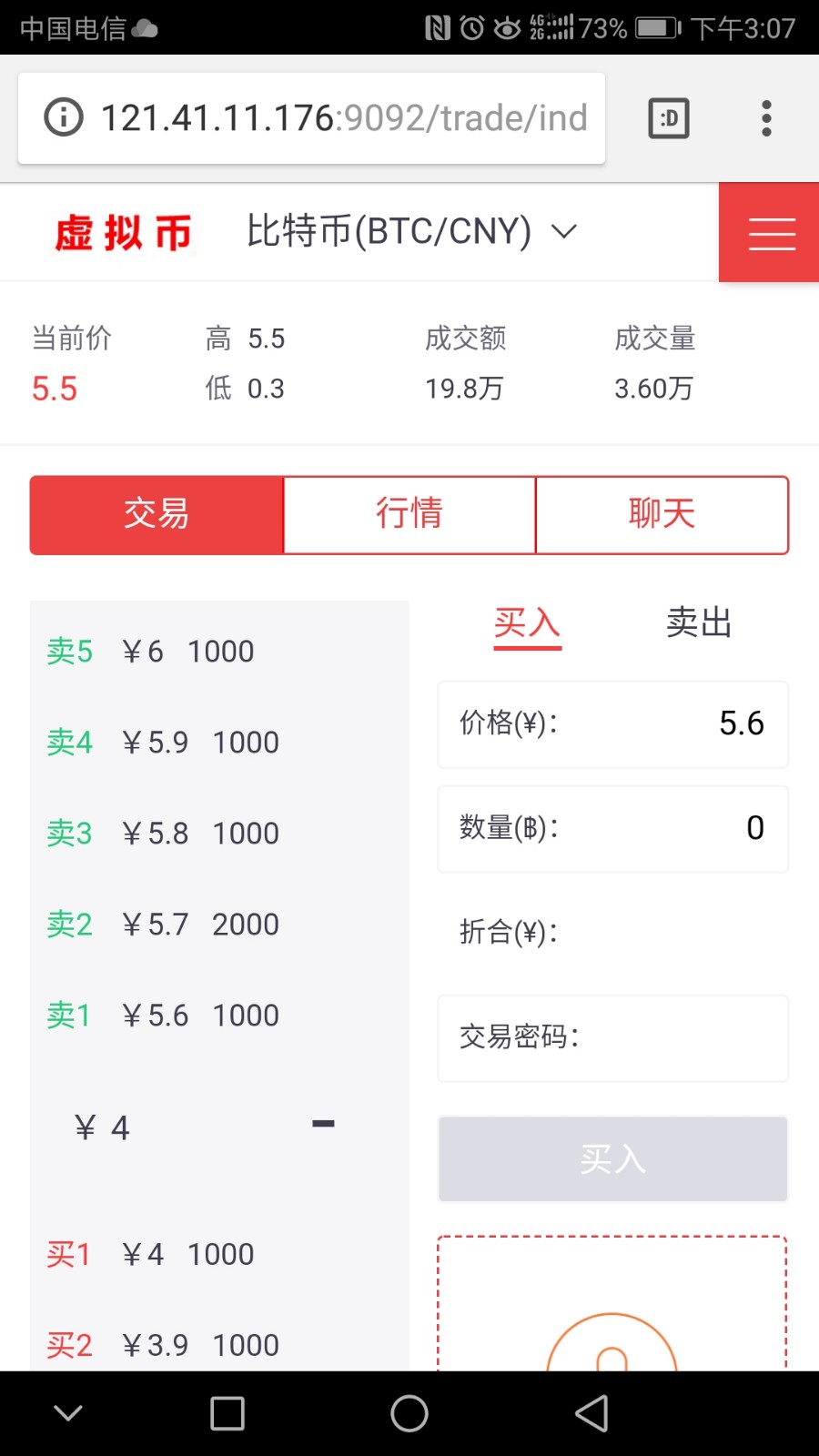Select the 交易 tab

(x=157, y=514)
